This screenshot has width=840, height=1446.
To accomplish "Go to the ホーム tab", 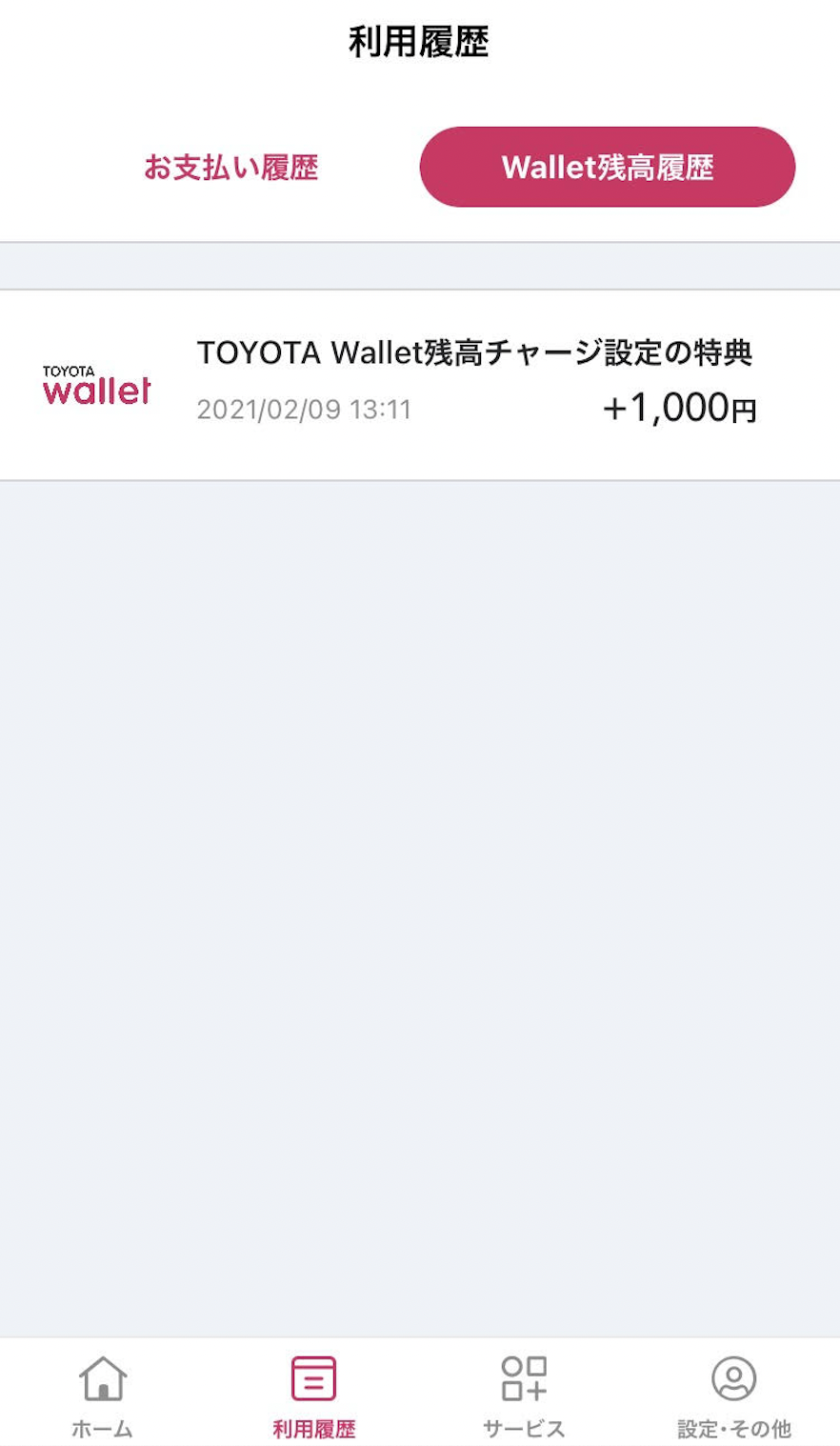I will pyautogui.click(x=103, y=1396).
